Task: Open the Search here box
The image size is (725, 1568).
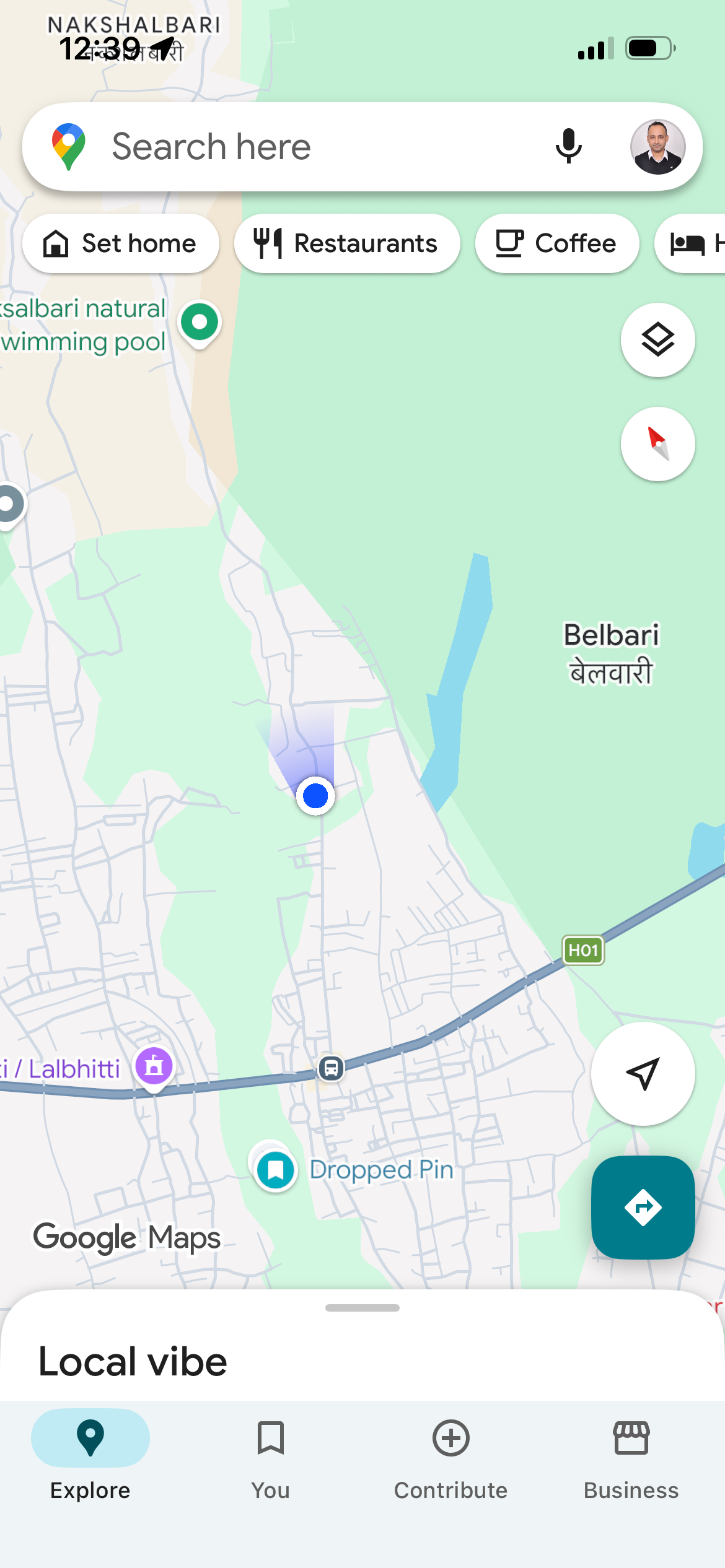Action: click(310, 147)
